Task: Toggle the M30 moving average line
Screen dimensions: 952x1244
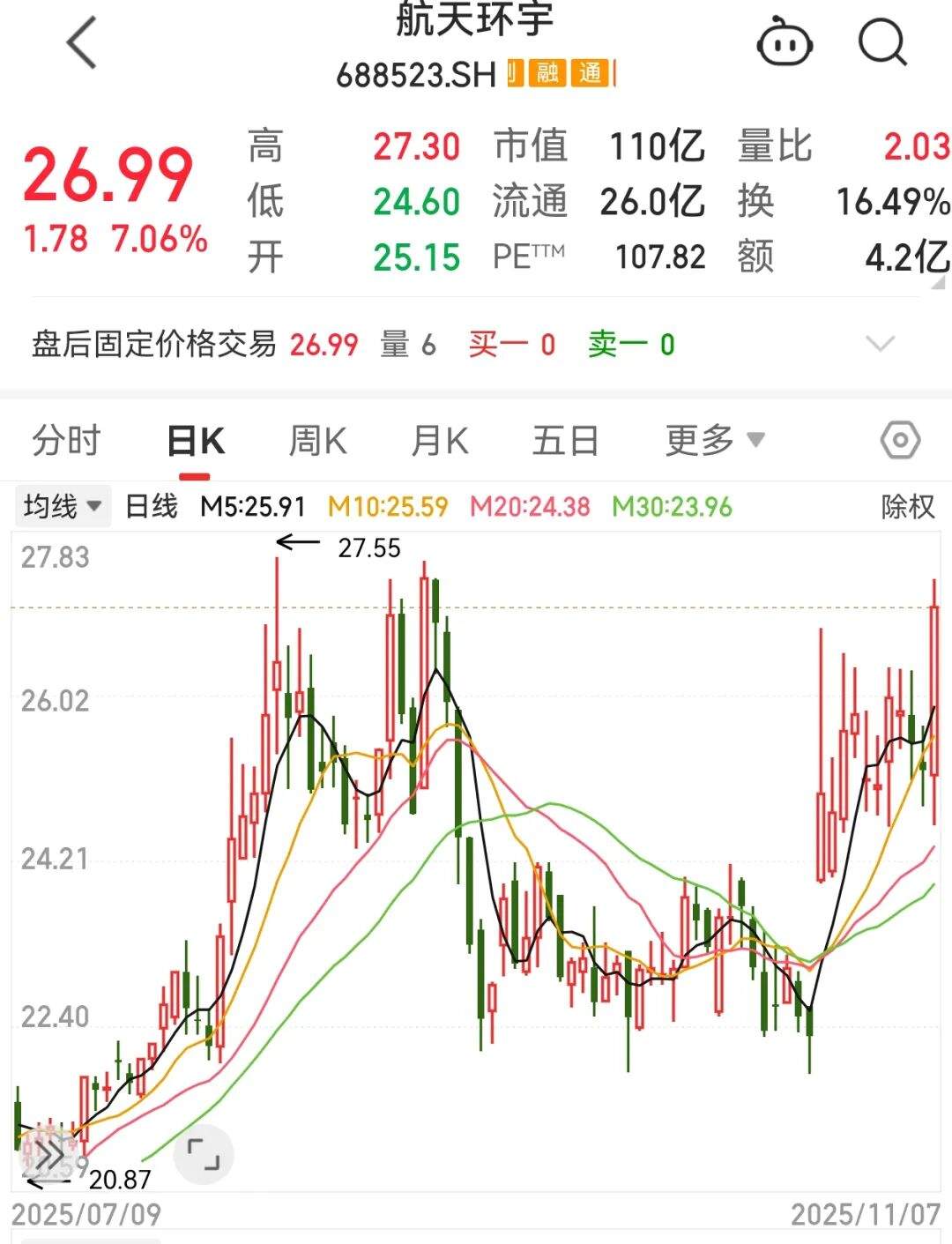Action: 672,506
